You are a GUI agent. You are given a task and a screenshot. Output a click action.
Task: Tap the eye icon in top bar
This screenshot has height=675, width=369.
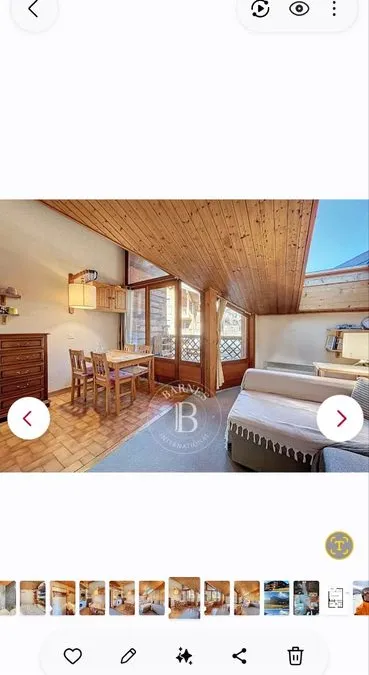[299, 9]
